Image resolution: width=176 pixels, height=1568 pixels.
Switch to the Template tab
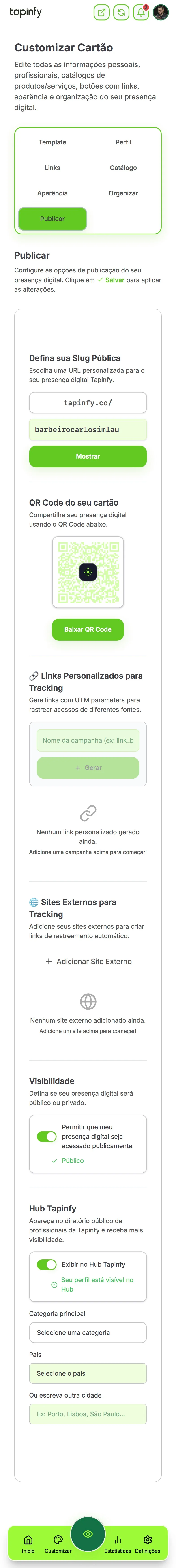[x=52, y=142]
